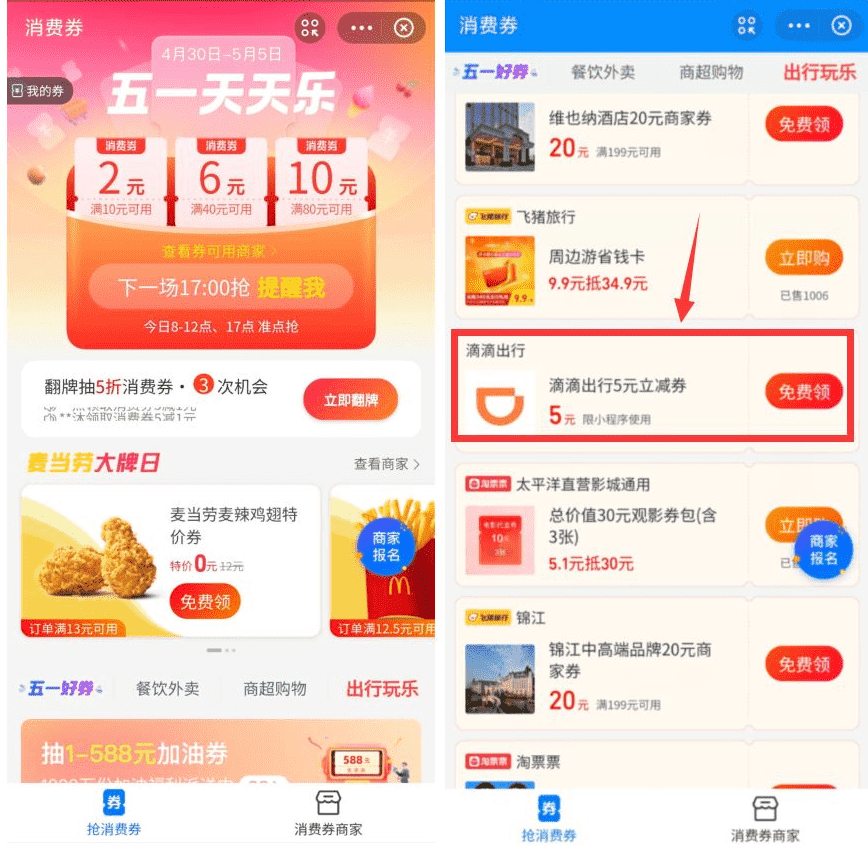
Task: Claim 滴滴出行5元立减券 with 免费领
Action: pos(803,391)
